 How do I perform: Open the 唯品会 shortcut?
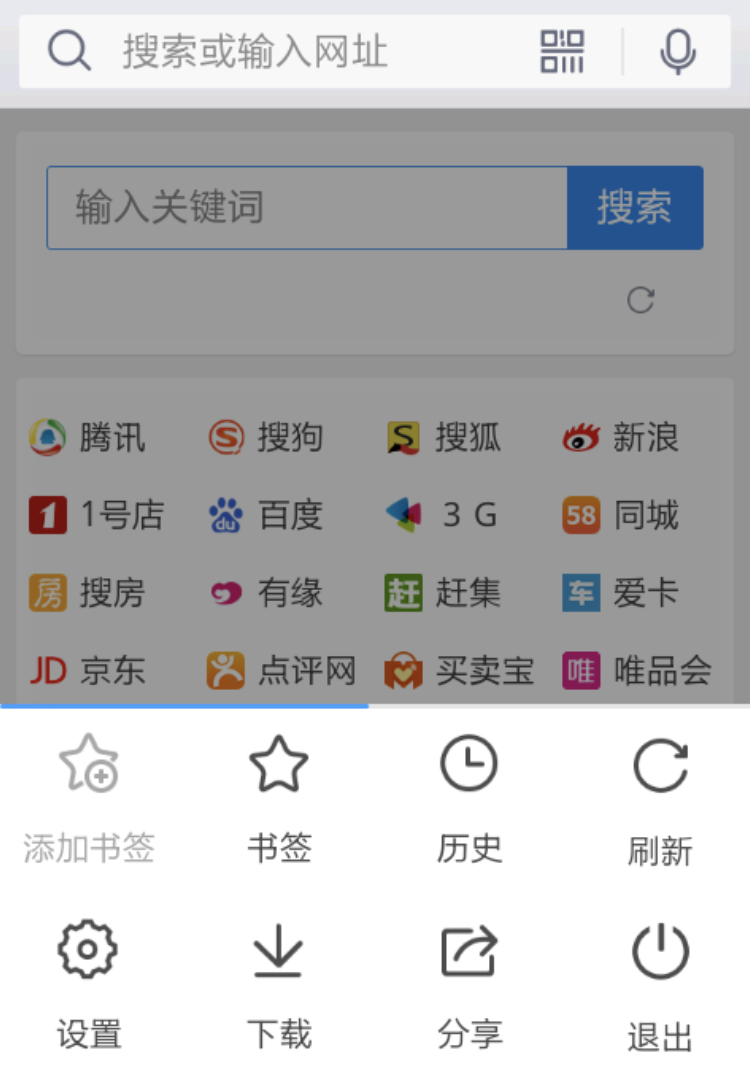tap(637, 671)
